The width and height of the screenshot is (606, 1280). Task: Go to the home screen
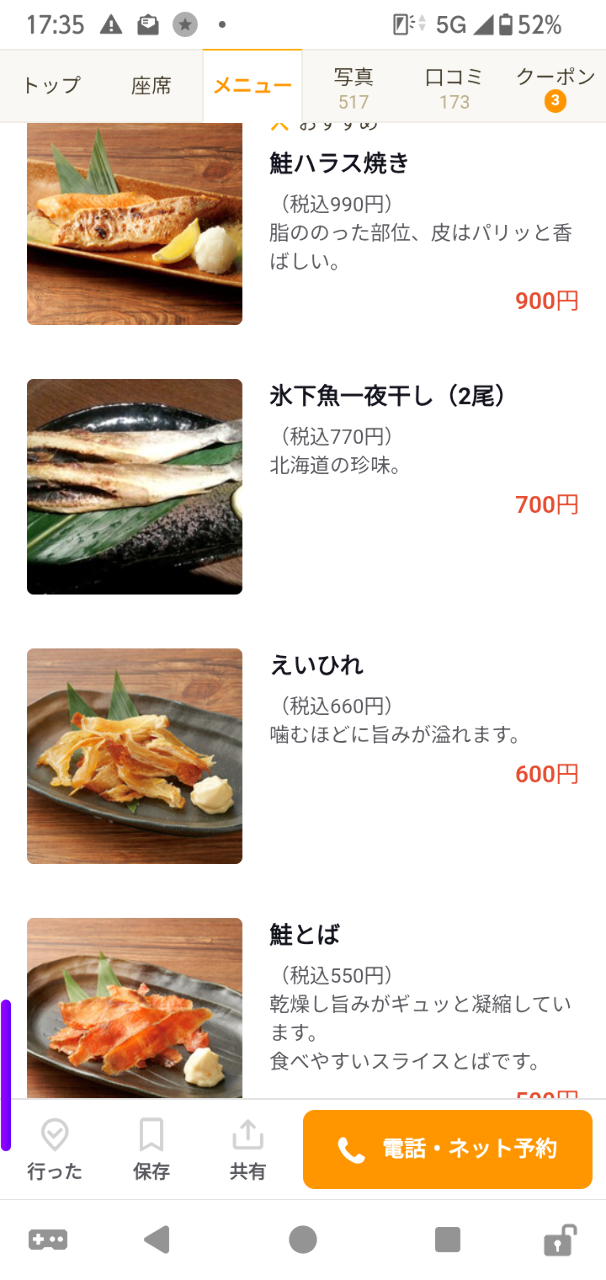pyautogui.click(x=303, y=1240)
